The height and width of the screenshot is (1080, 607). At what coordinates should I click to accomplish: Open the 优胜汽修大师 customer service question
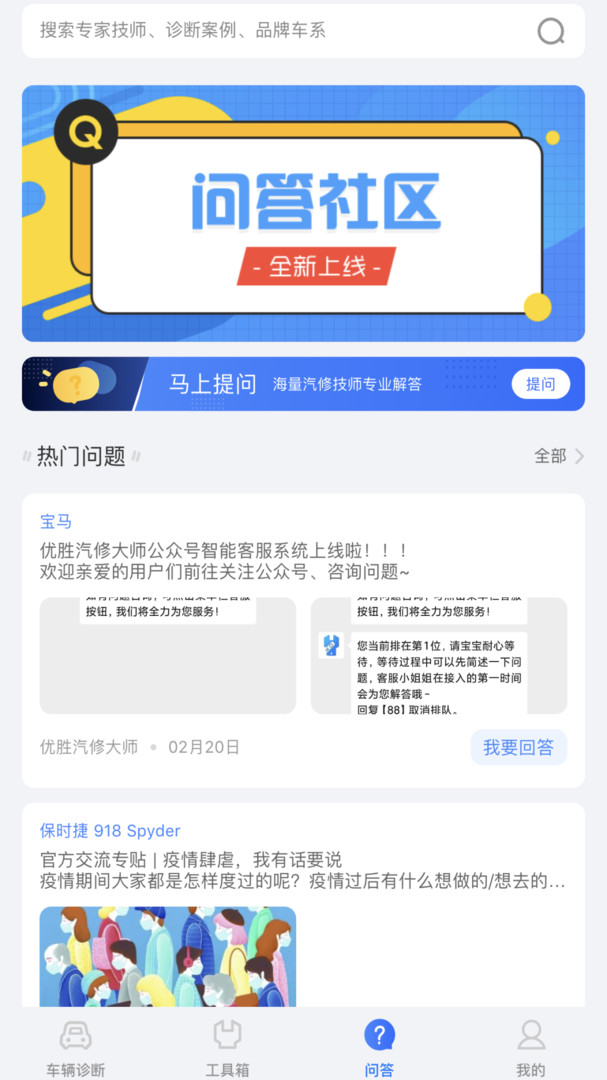(x=225, y=561)
